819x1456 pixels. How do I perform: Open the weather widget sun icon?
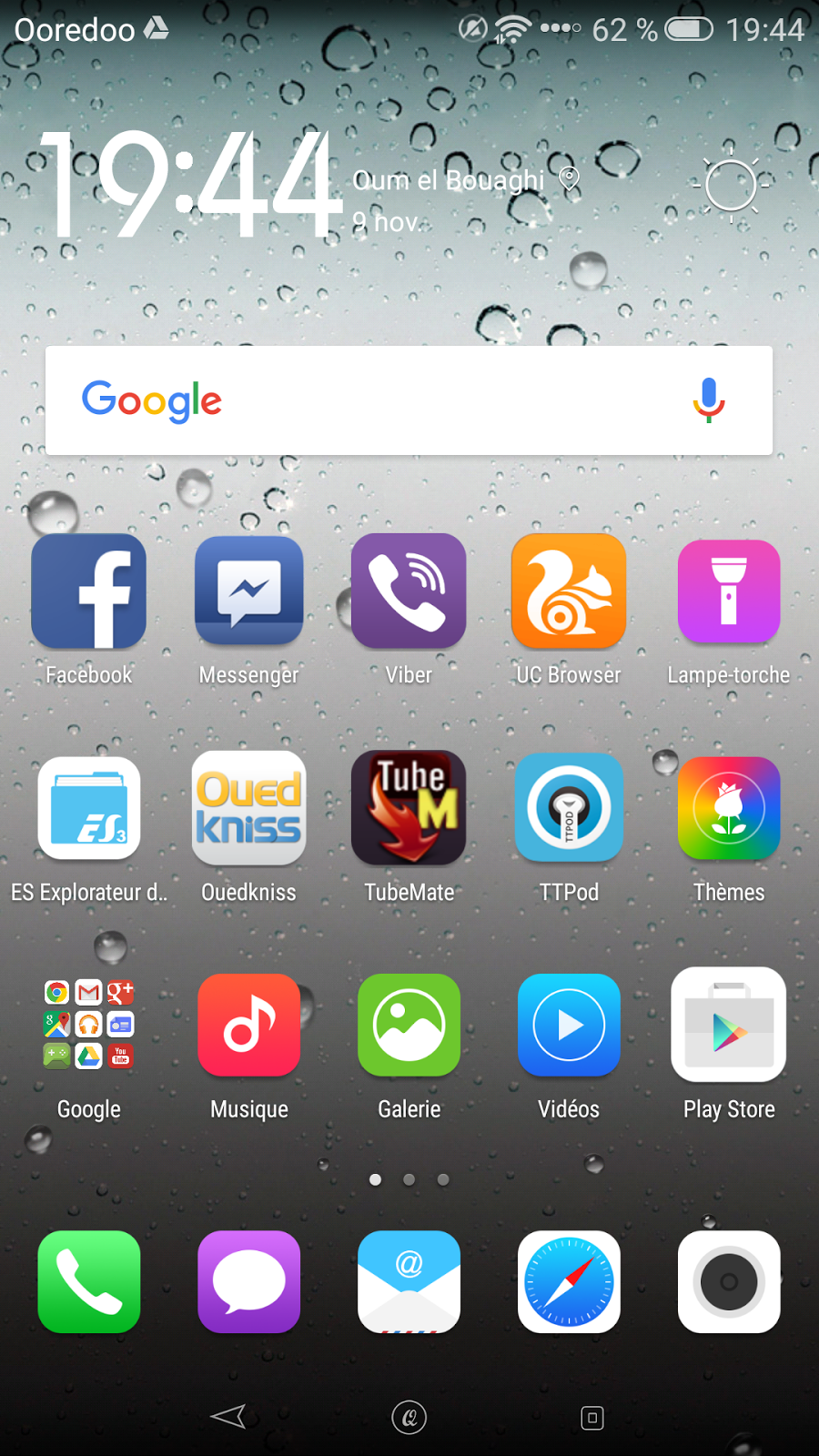(731, 185)
